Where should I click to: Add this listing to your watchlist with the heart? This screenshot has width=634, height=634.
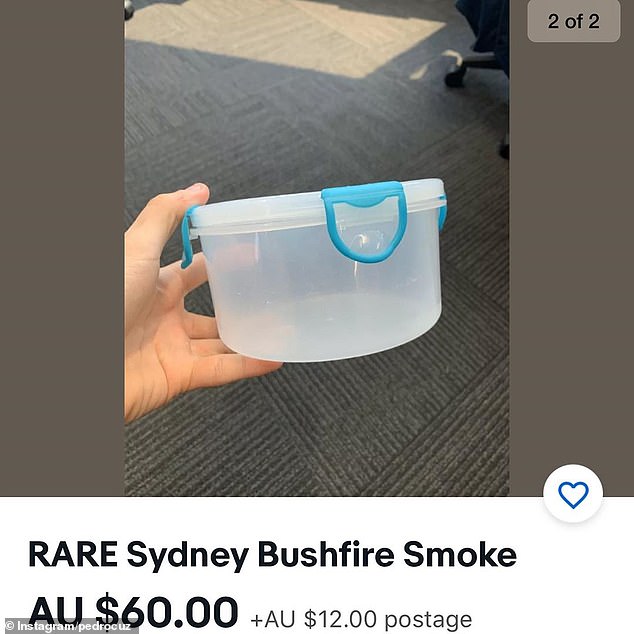573,495
